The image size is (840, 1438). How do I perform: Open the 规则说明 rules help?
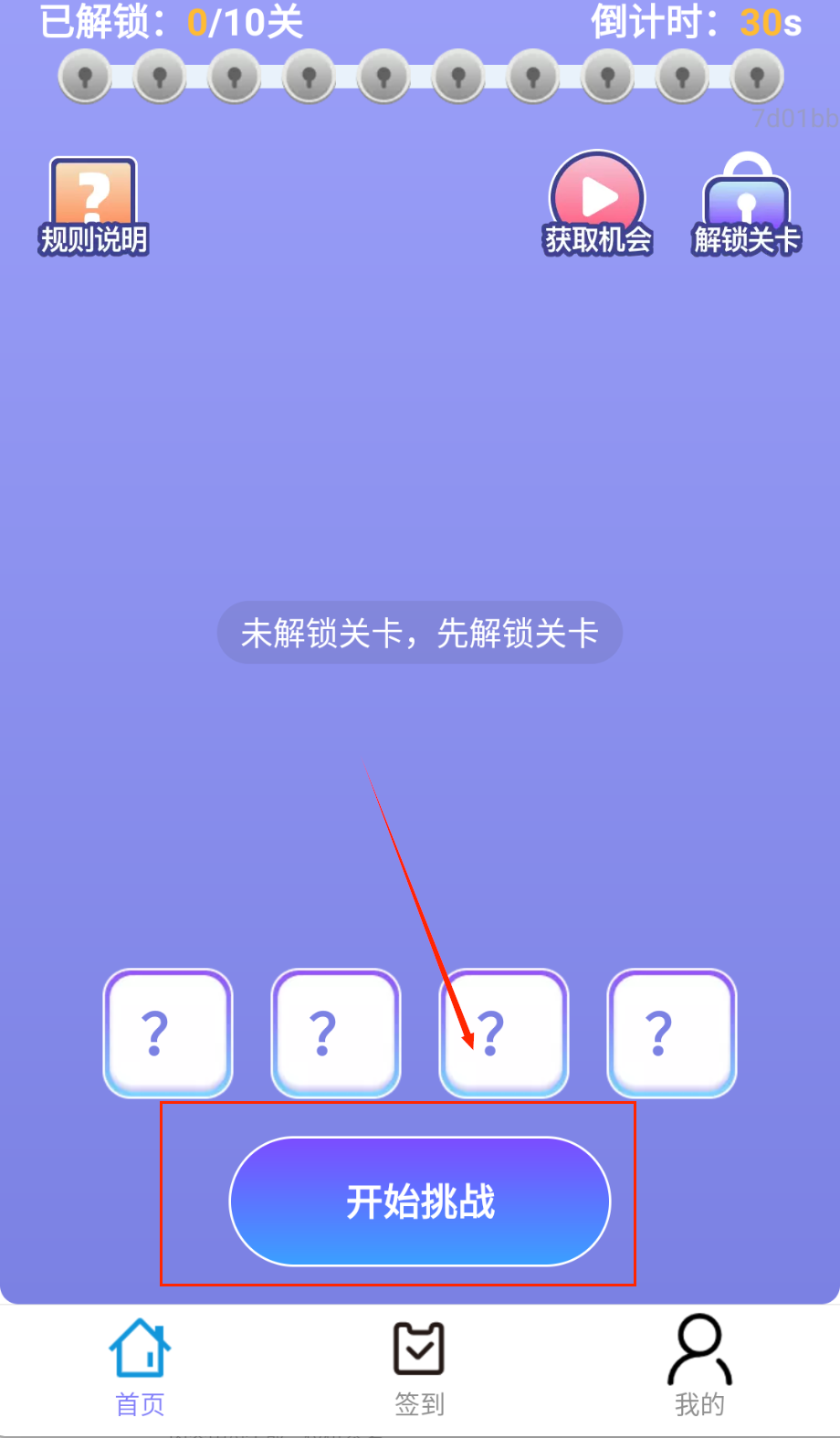[x=93, y=206]
